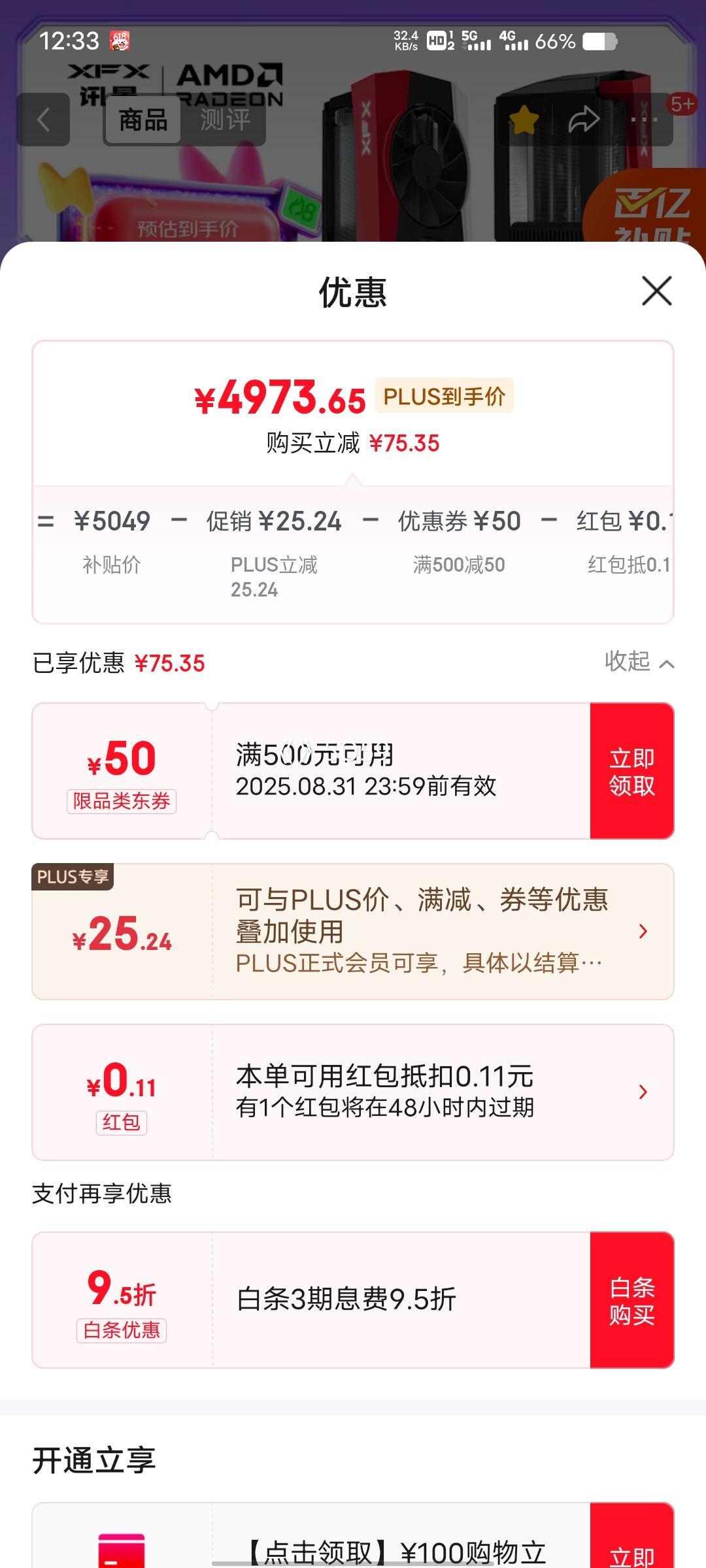This screenshot has width=706, height=1568.
Task: Tap the more options ellipsis icon with 5+ badge
Action: coord(644,120)
